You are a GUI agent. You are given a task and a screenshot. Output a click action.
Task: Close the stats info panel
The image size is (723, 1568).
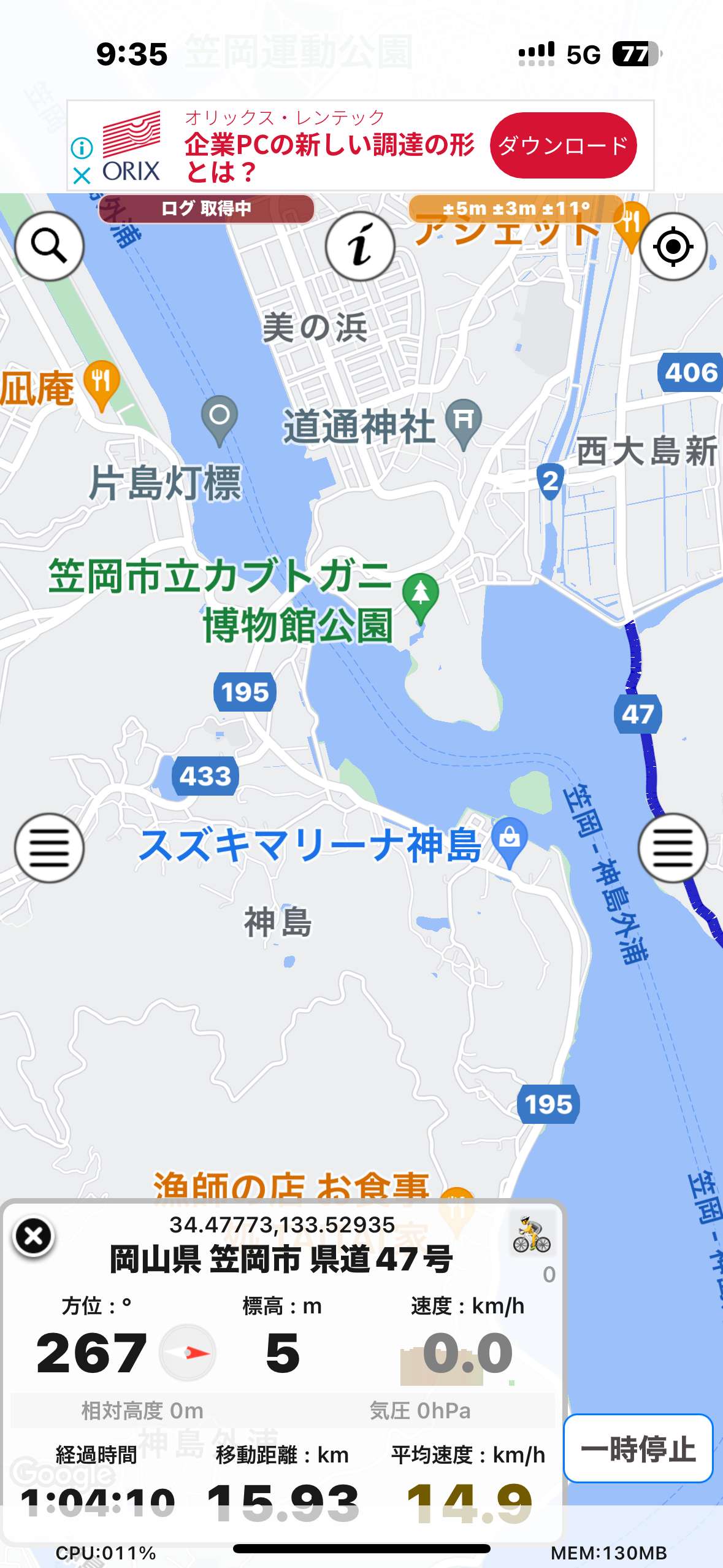pyautogui.click(x=34, y=1237)
